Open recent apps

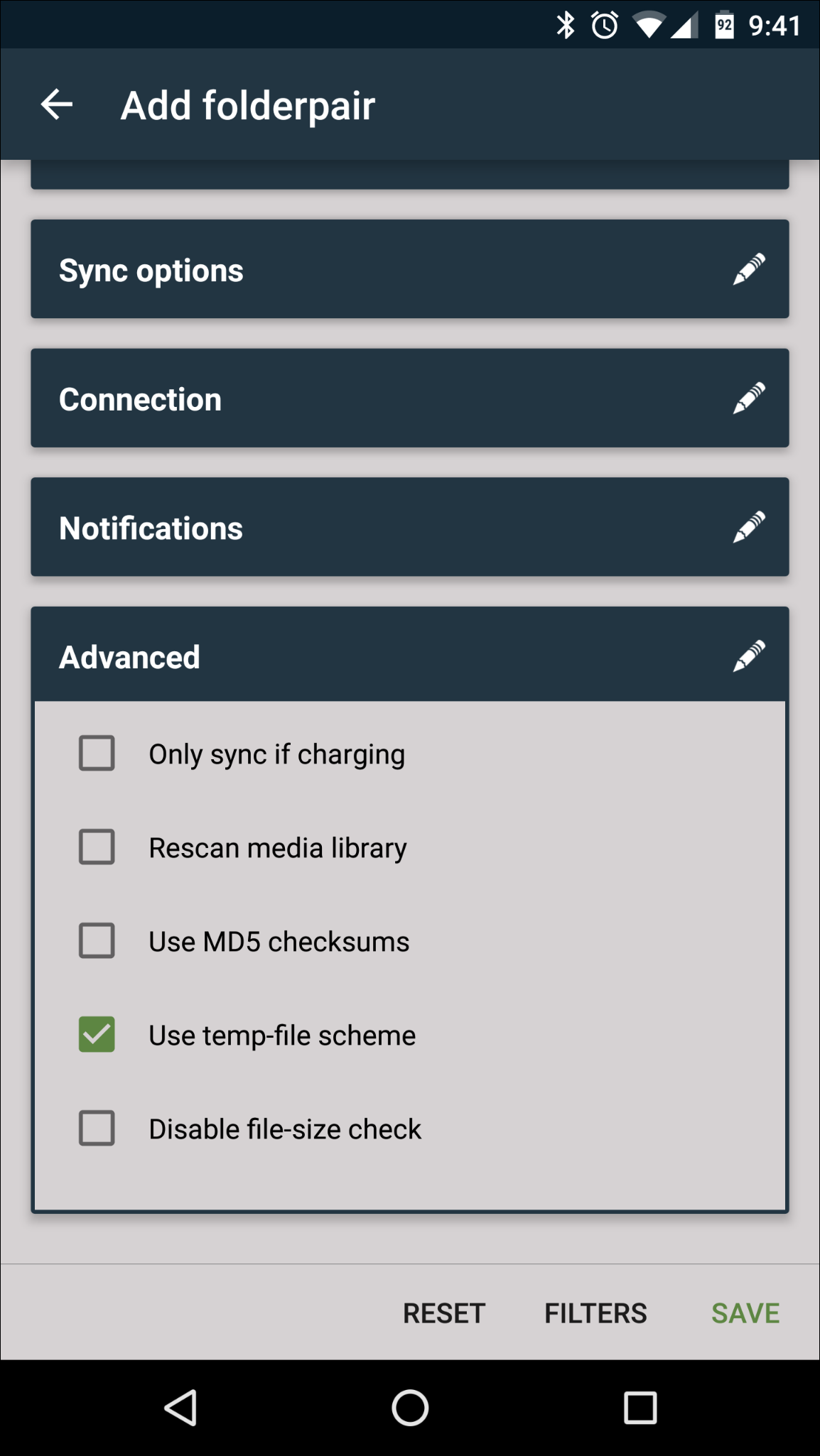(x=640, y=1408)
